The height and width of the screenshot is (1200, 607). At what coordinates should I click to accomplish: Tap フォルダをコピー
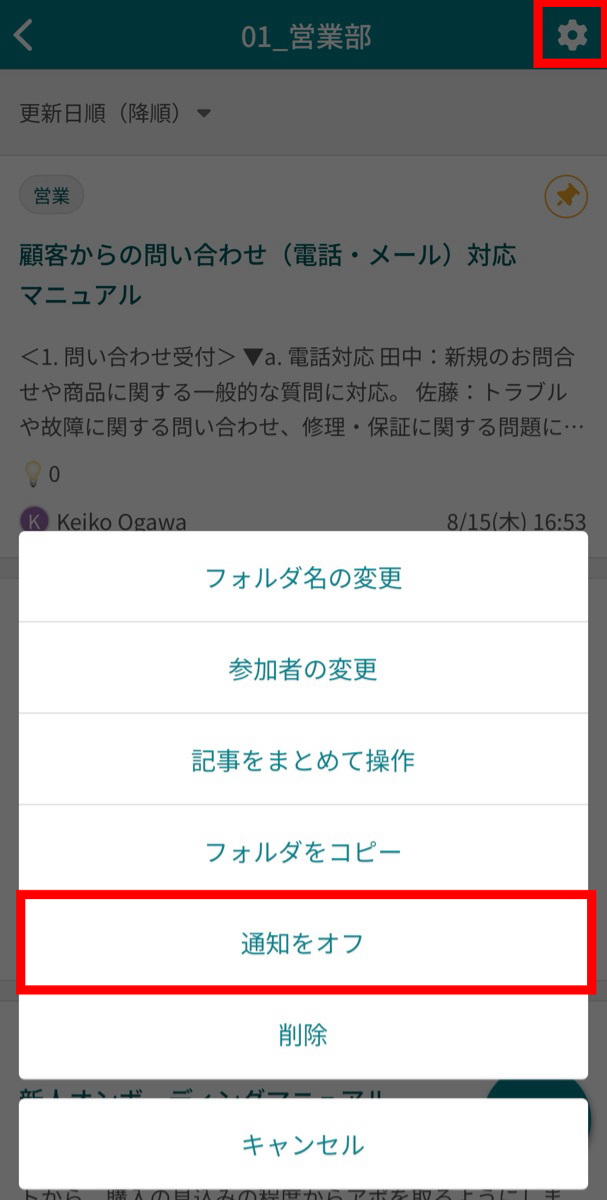pos(303,851)
